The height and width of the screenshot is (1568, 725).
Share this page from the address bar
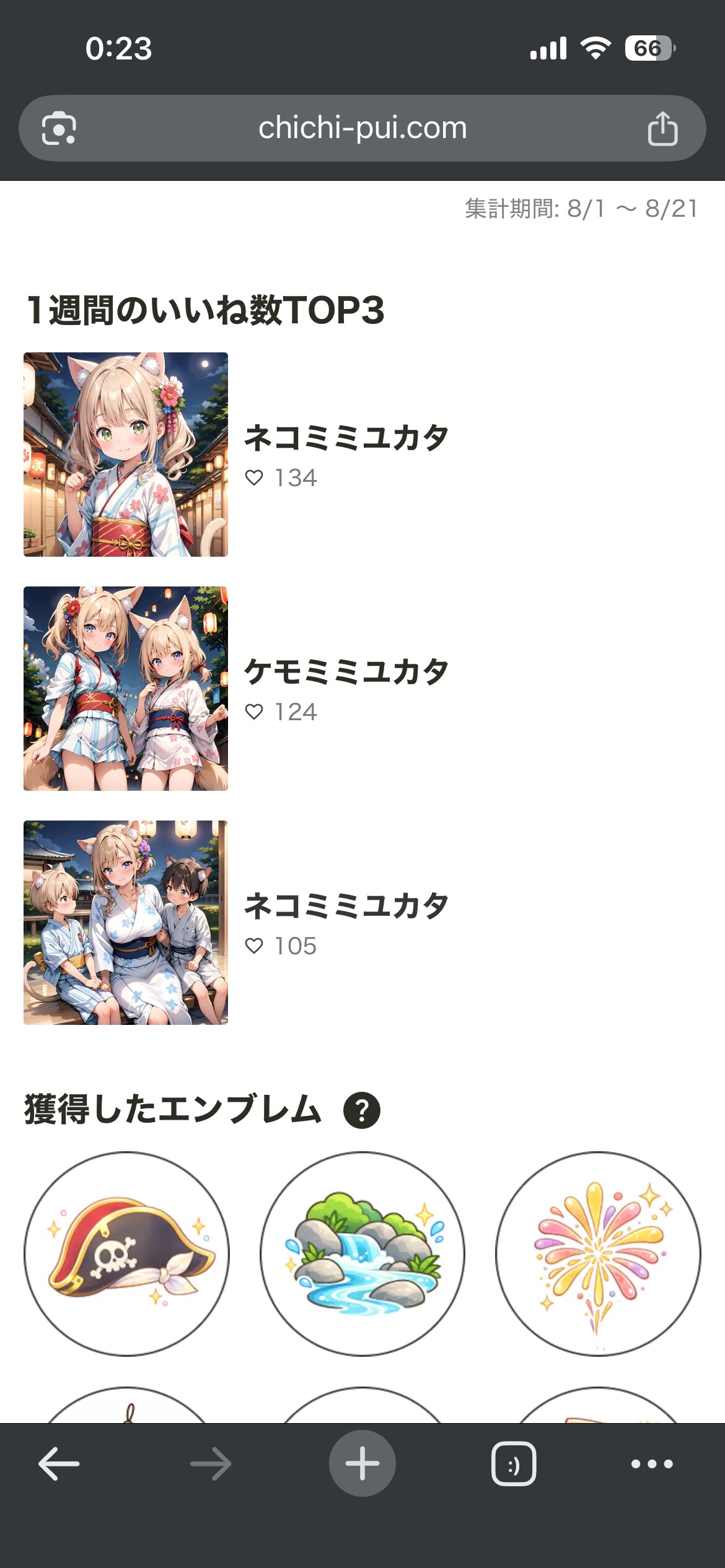tap(662, 128)
